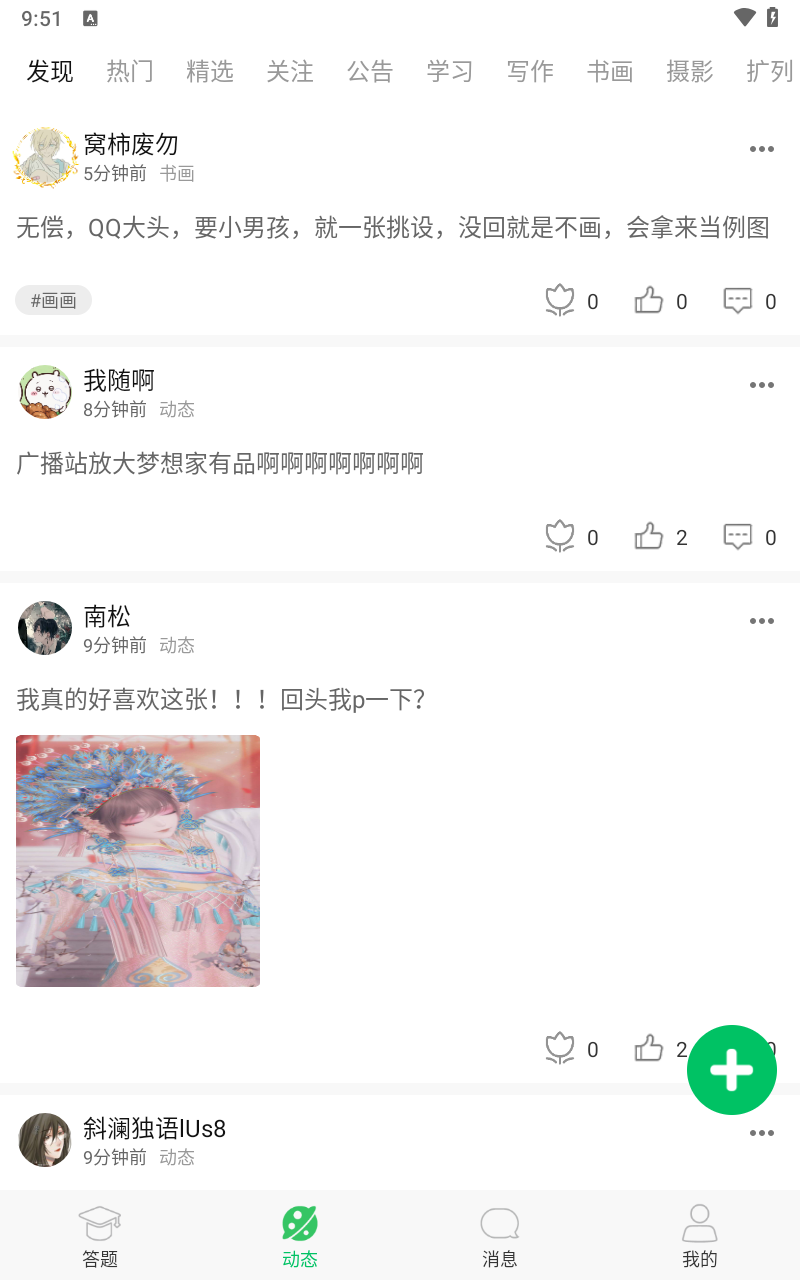Like 窝柿废勿's post with the heart icon
Screen dimensions: 800x1280
[x=560, y=300]
